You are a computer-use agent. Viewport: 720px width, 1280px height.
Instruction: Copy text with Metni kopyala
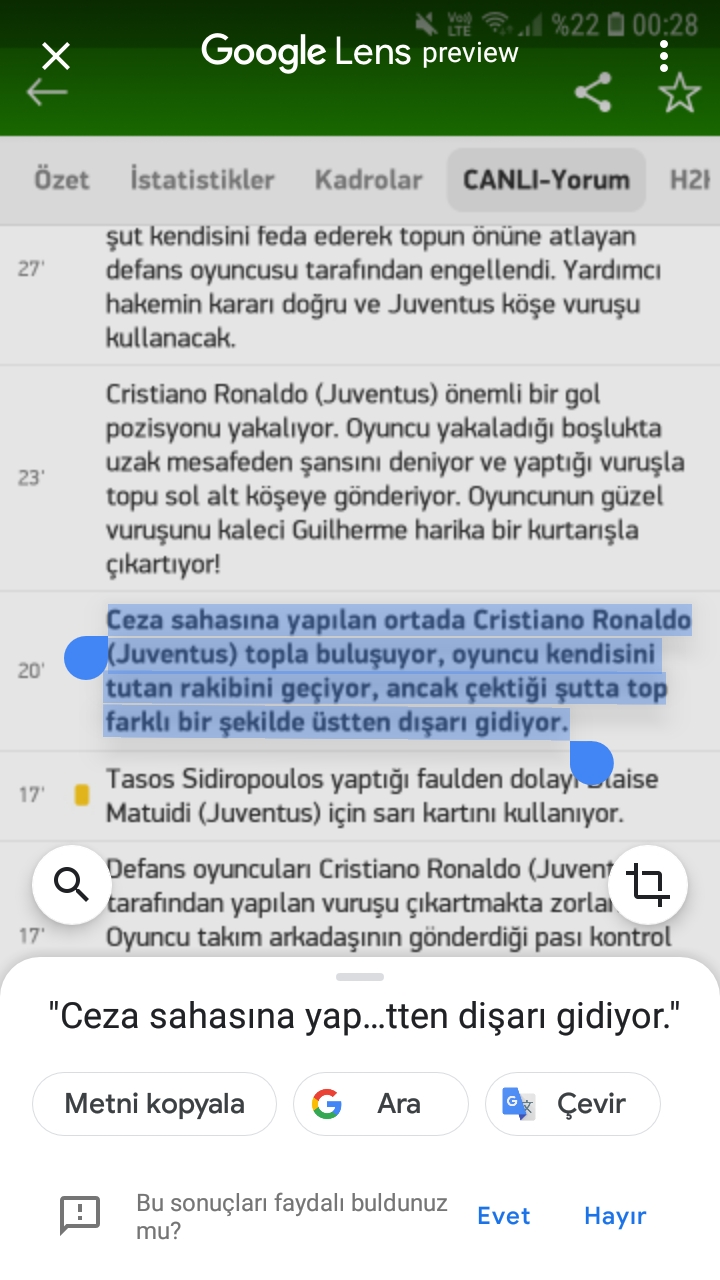(154, 1104)
